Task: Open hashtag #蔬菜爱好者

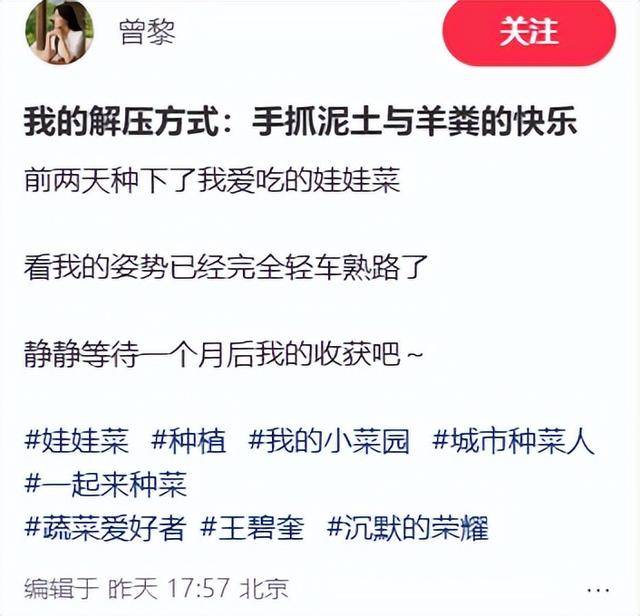Action: [105, 527]
